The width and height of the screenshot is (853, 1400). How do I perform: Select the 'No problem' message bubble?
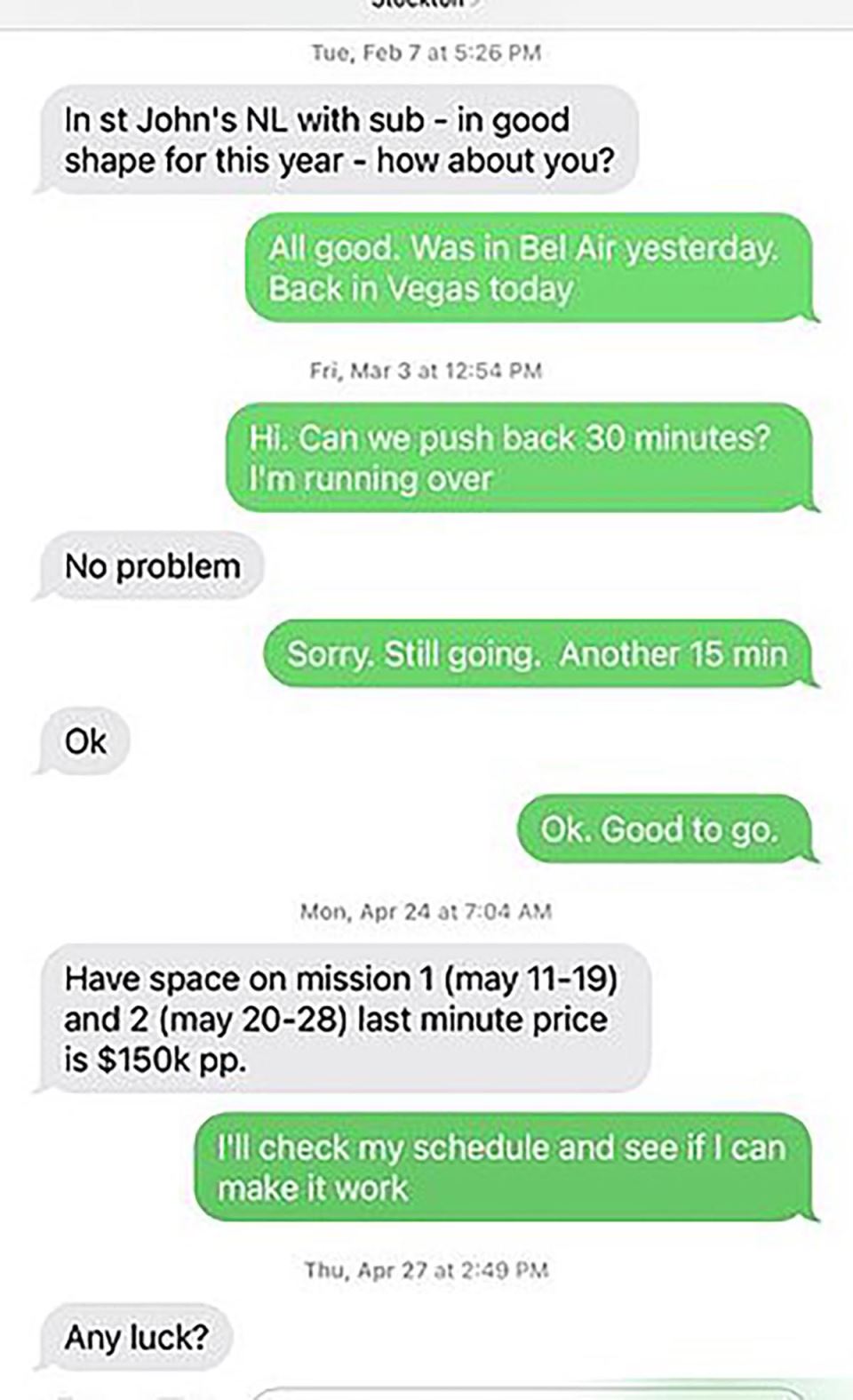[151, 565]
